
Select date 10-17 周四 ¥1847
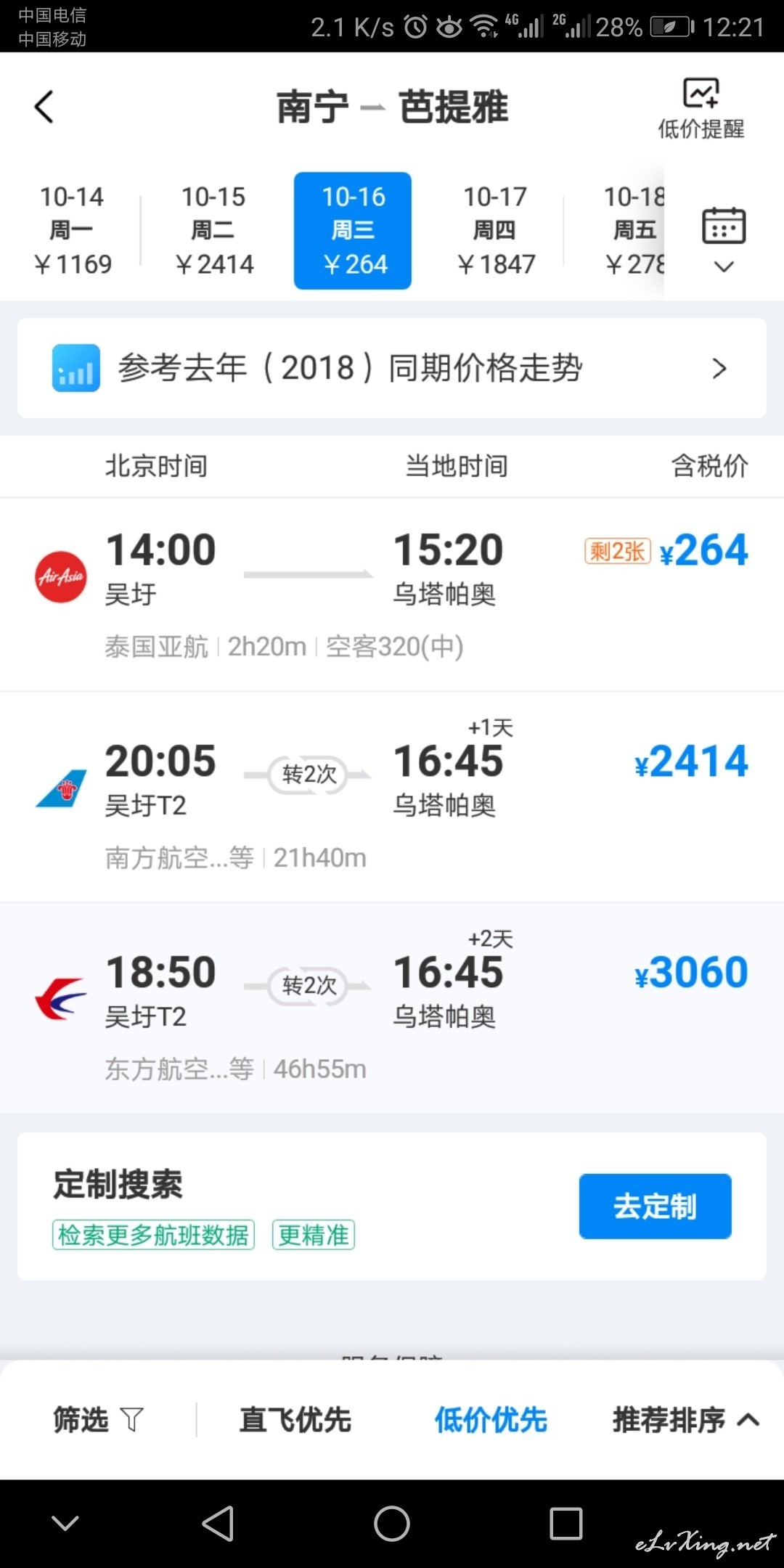pos(496,230)
